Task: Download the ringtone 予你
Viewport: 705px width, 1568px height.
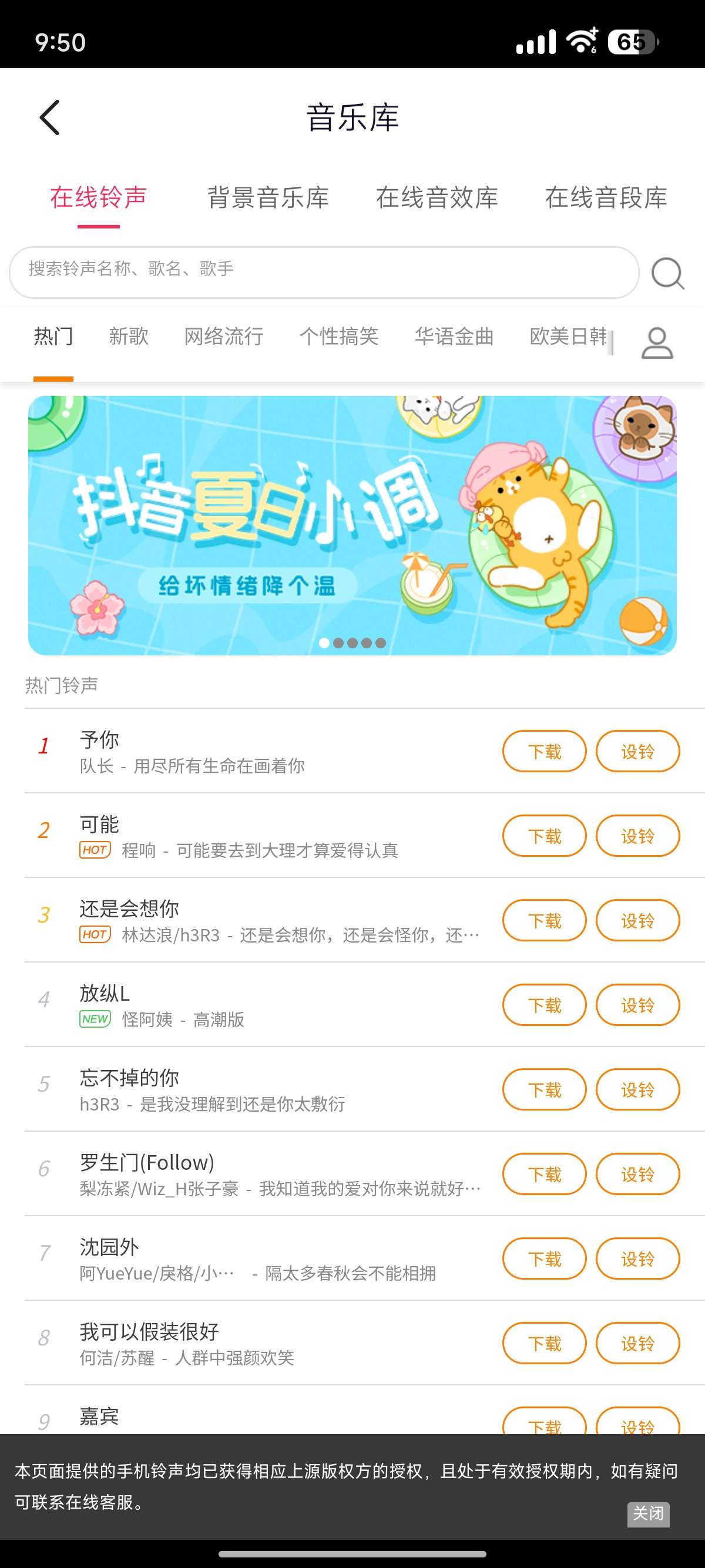Action: click(x=543, y=751)
